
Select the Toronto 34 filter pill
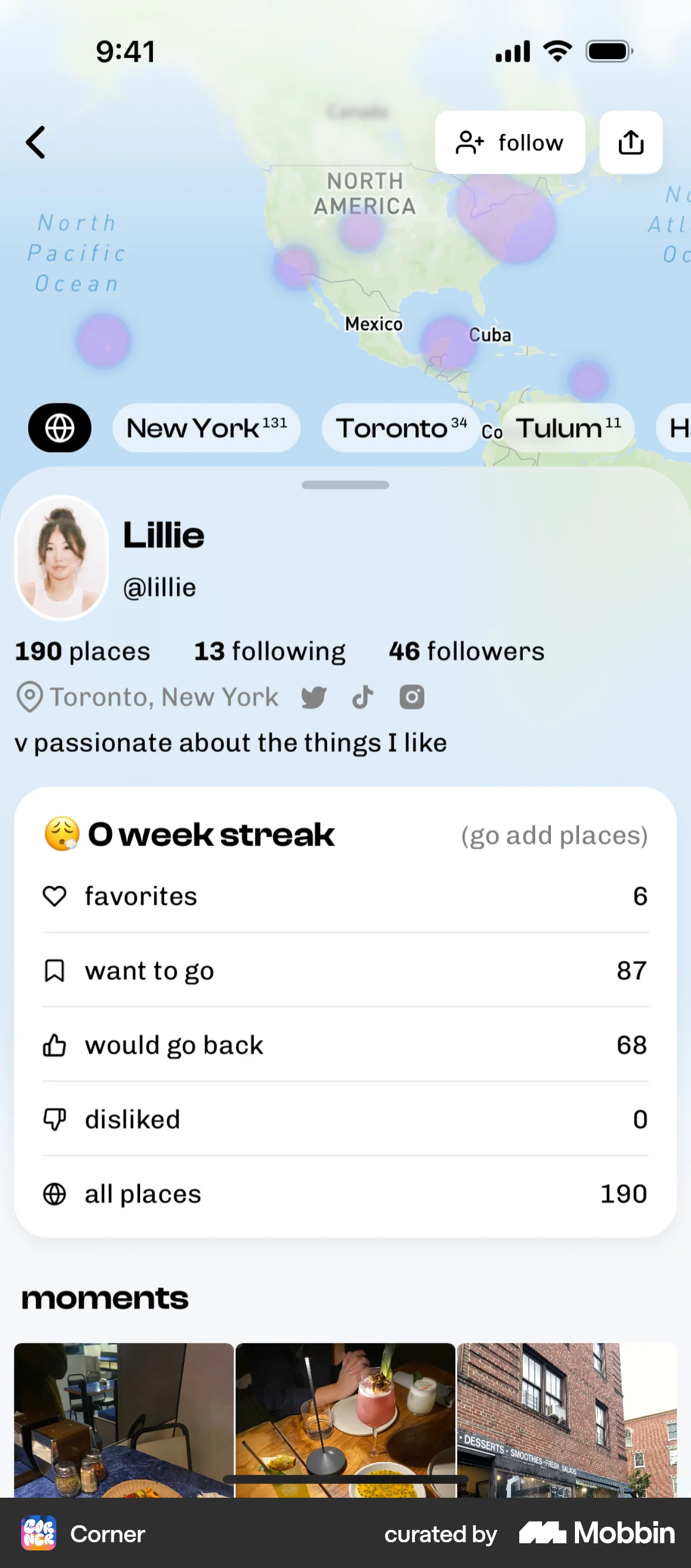[x=400, y=428]
